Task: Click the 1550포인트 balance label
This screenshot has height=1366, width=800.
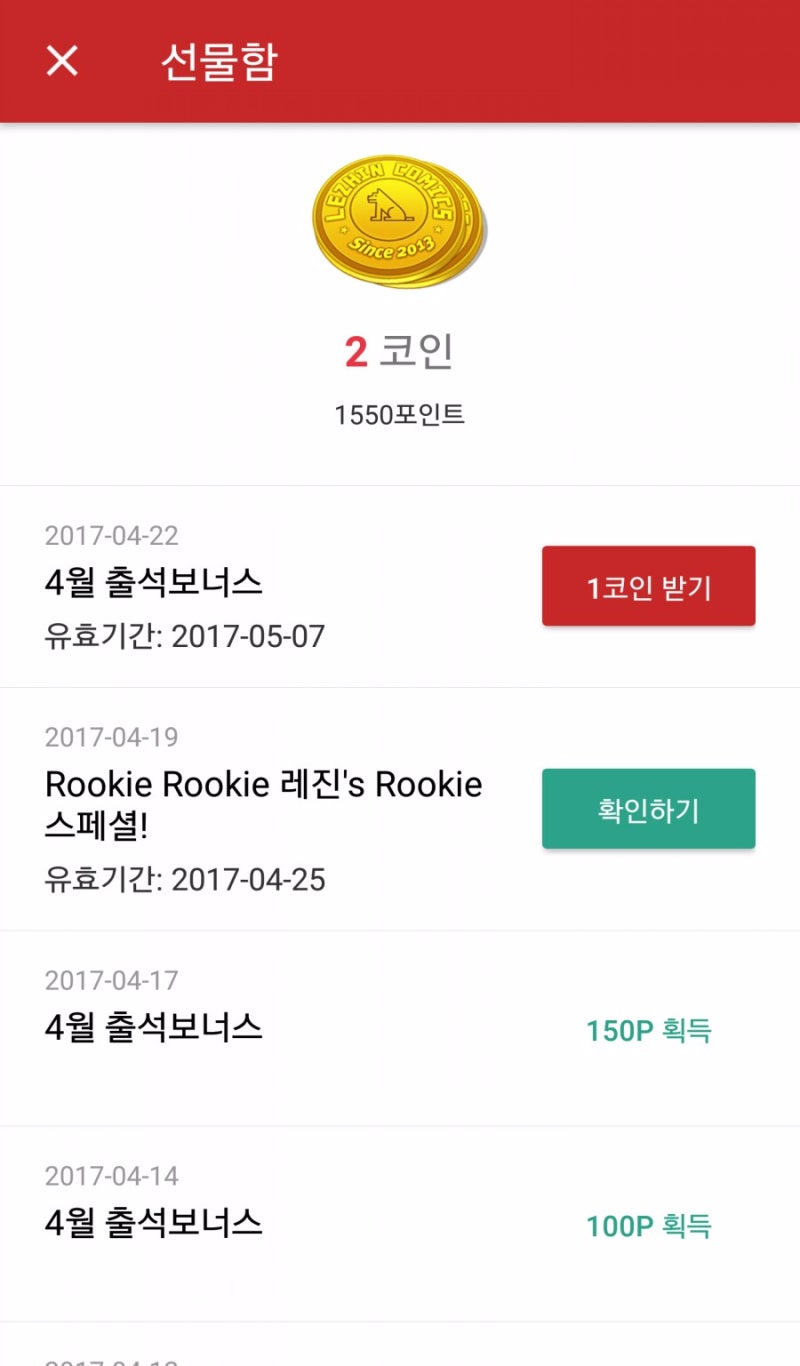Action: click(398, 414)
